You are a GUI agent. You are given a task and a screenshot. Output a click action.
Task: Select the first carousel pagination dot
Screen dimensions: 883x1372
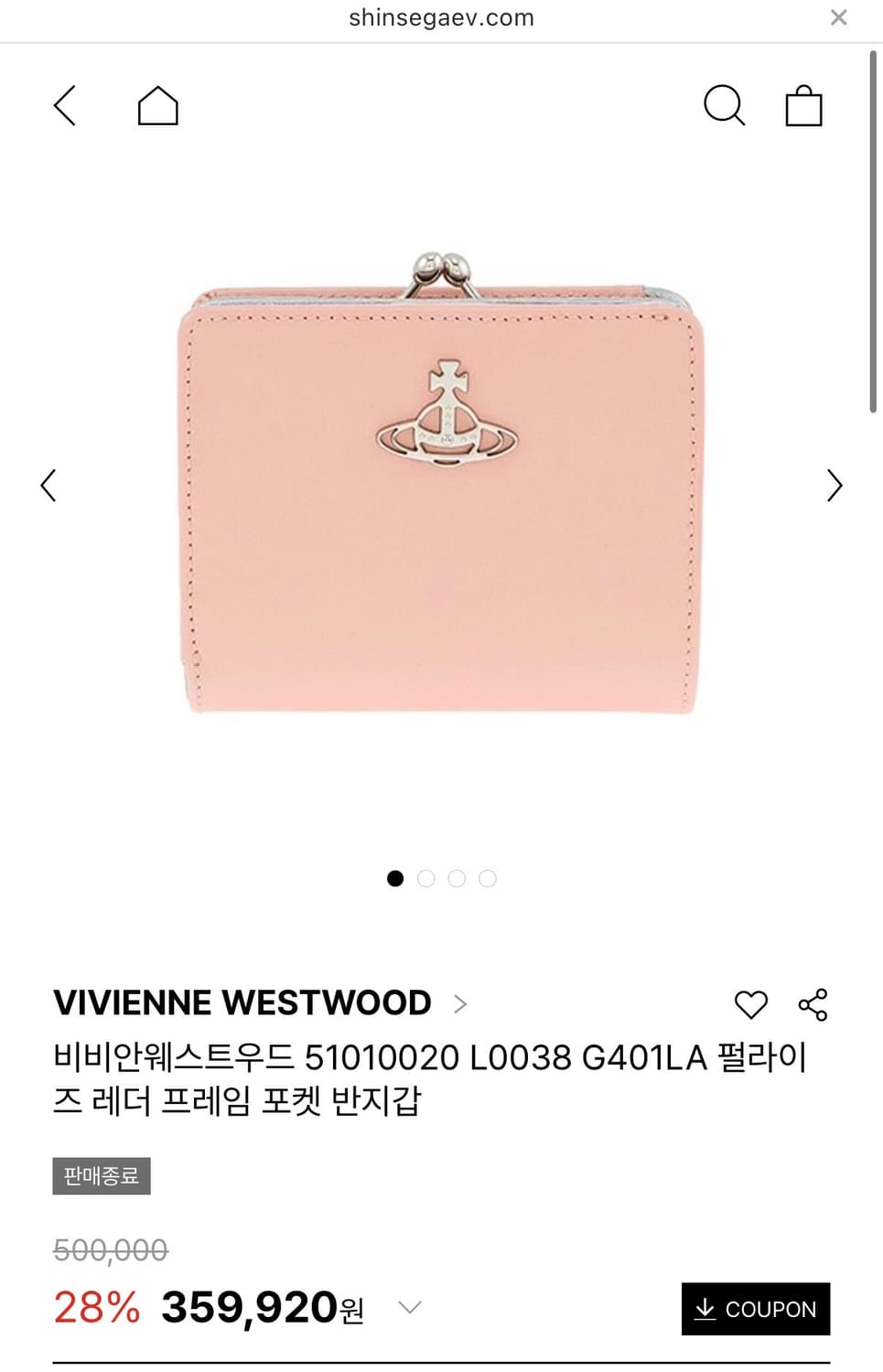click(395, 878)
